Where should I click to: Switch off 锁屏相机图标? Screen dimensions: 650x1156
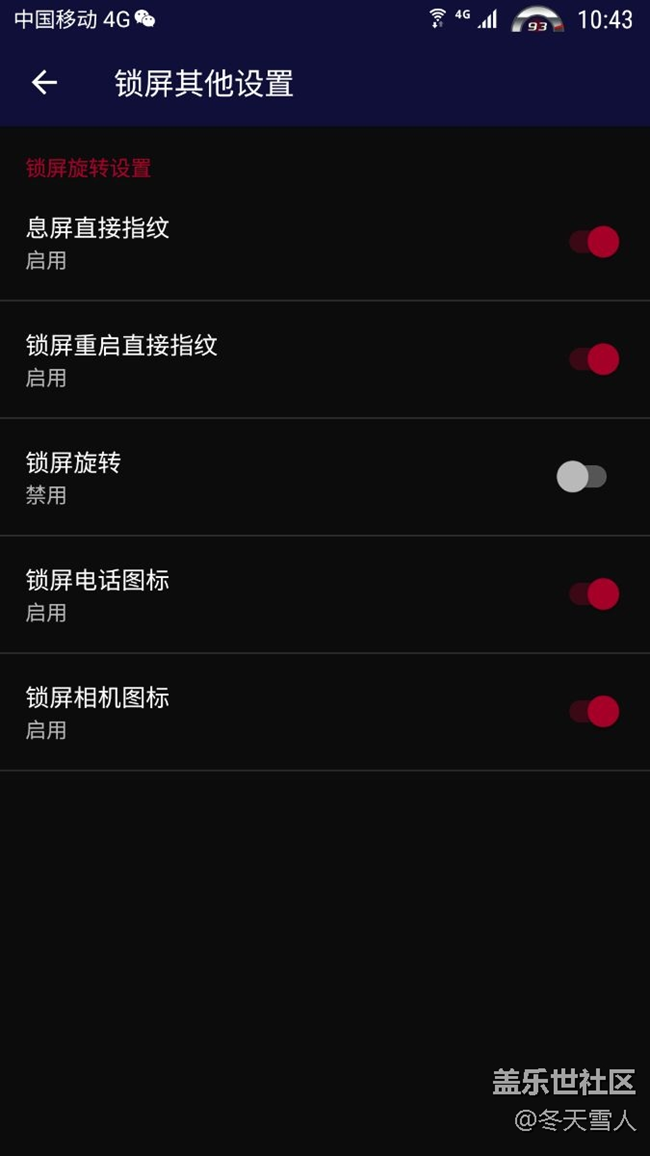[595, 711]
